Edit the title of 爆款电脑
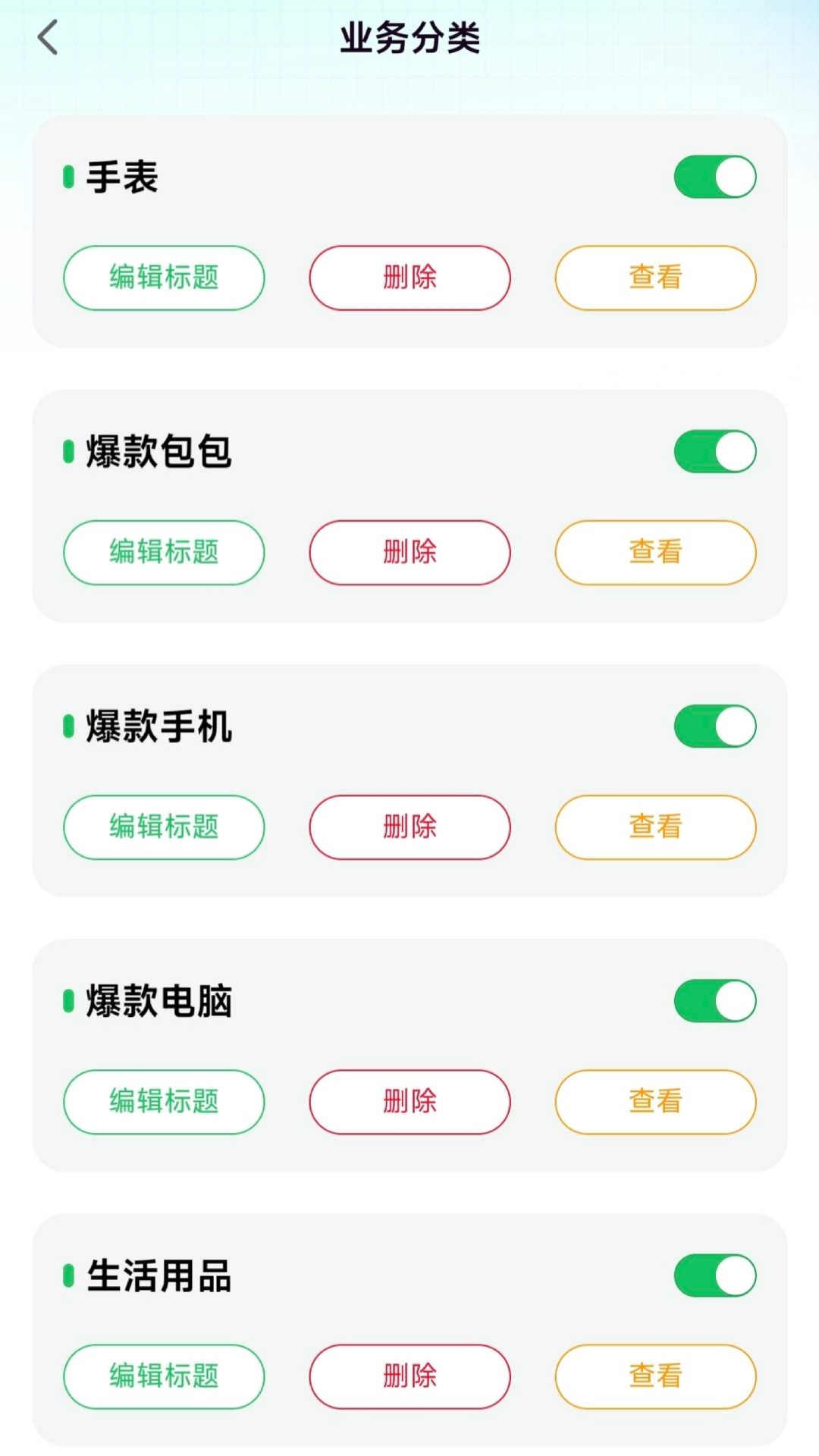 click(163, 1102)
